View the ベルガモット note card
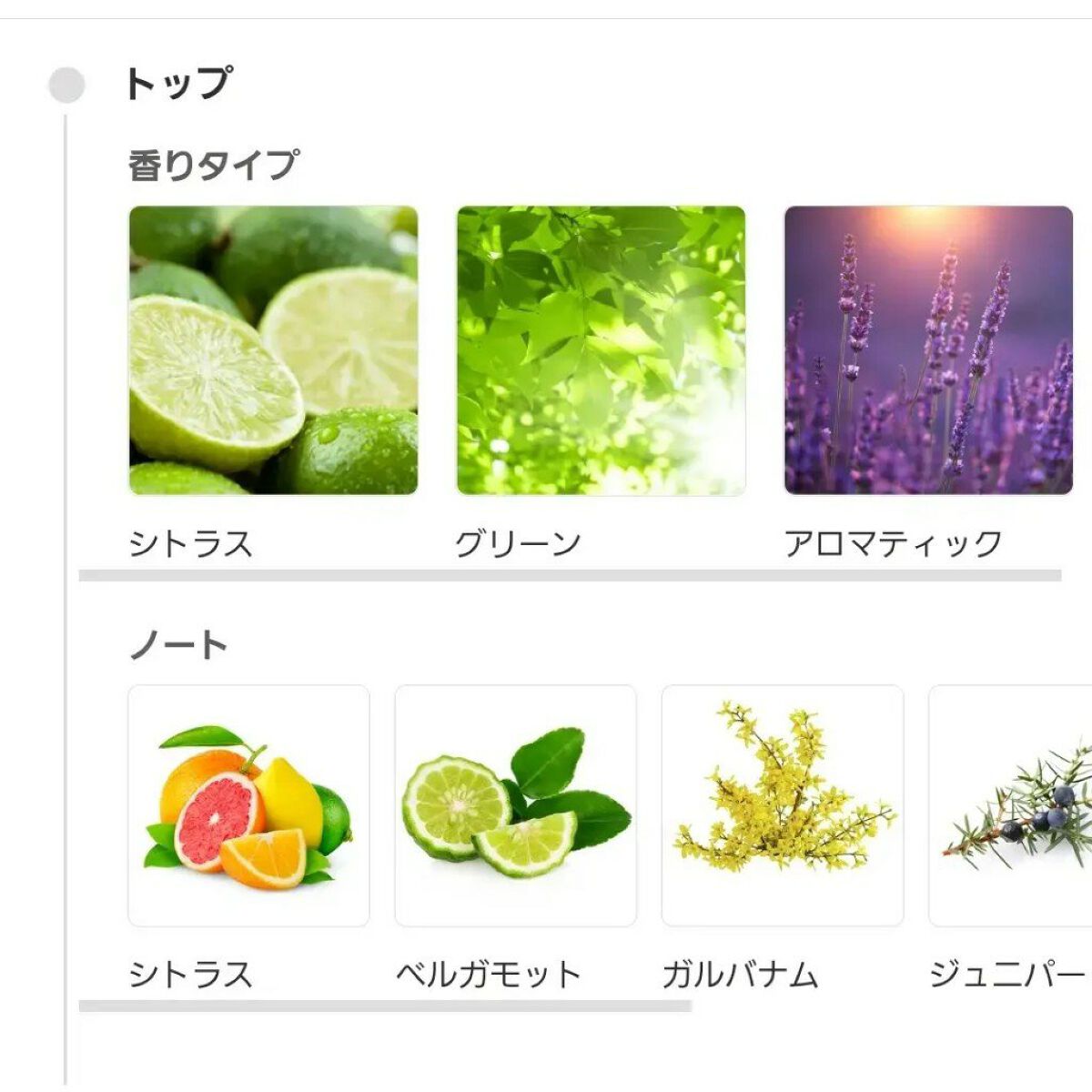This screenshot has height=1092, width=1092. (x=515, y=805)
